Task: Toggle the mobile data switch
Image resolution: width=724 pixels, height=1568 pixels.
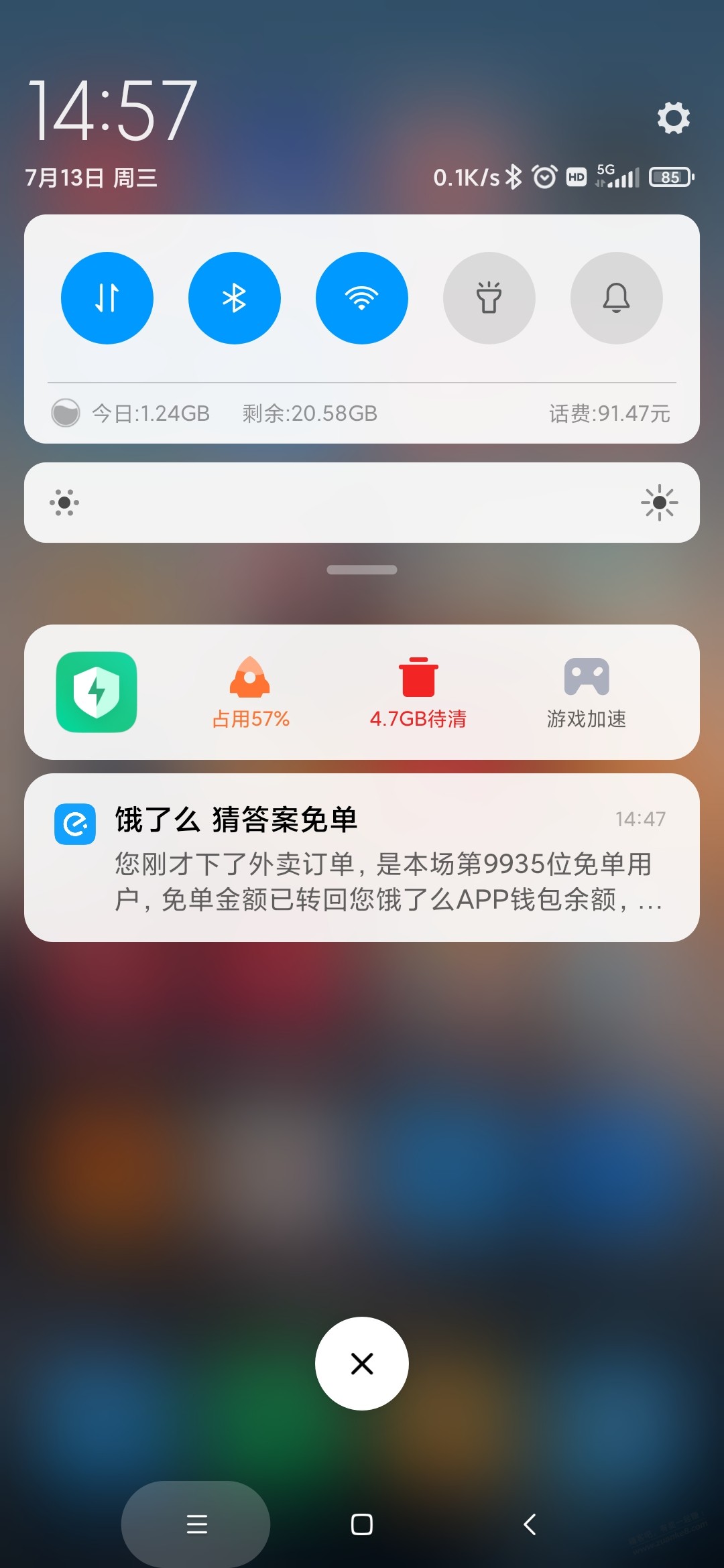Action: coord(107,298)
